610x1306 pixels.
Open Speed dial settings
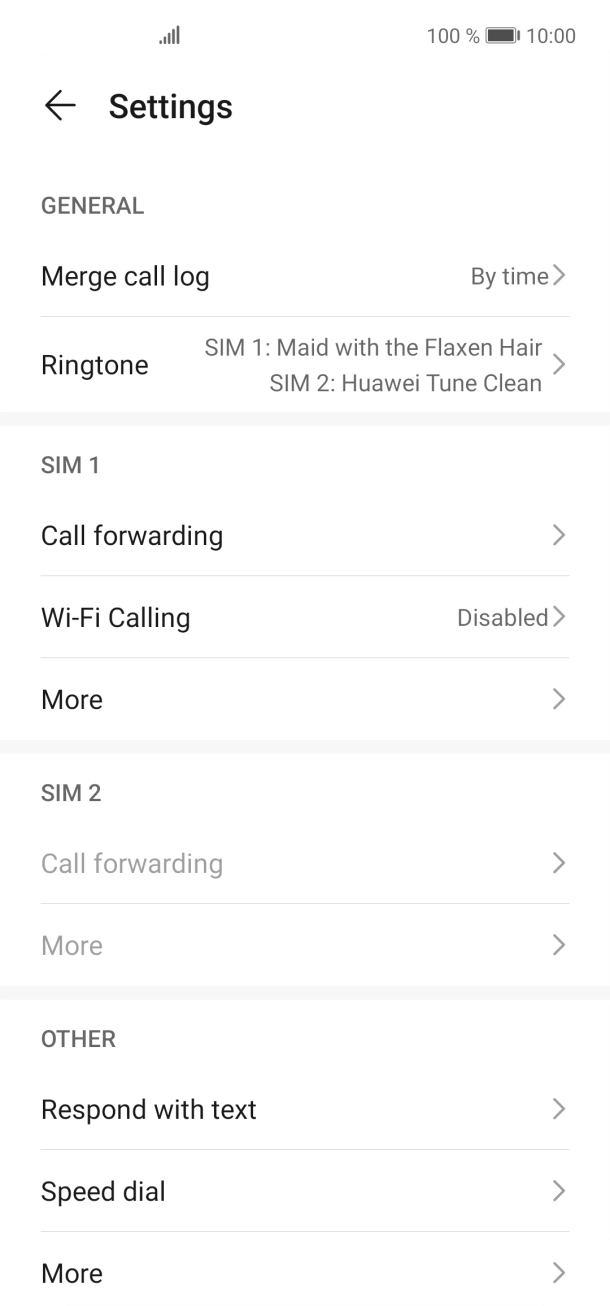tap(304, 1191)
